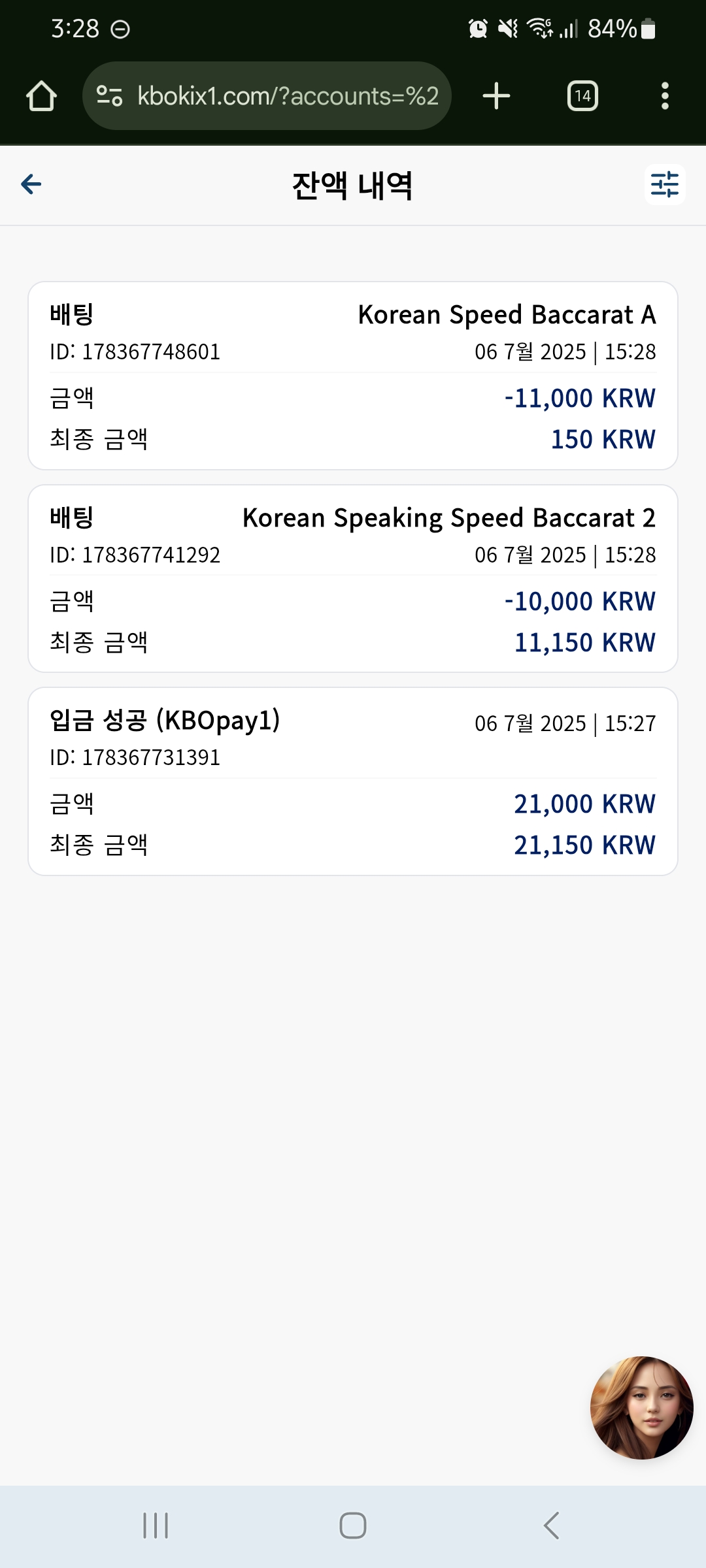706x1568 pixels.
Task: Go back using the blue arrow
Action: point(31,185)
